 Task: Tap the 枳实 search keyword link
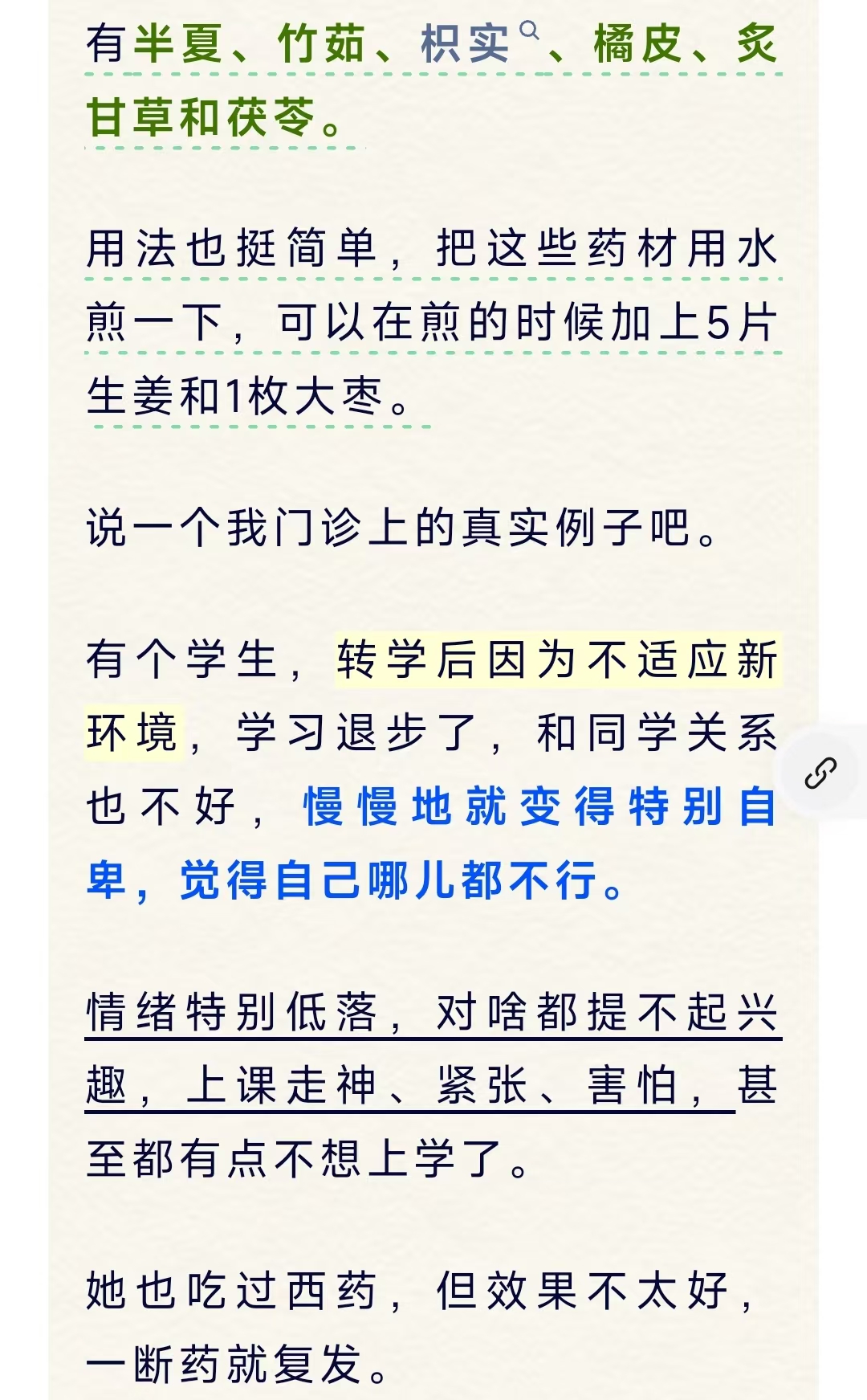[x=479, y=43]
